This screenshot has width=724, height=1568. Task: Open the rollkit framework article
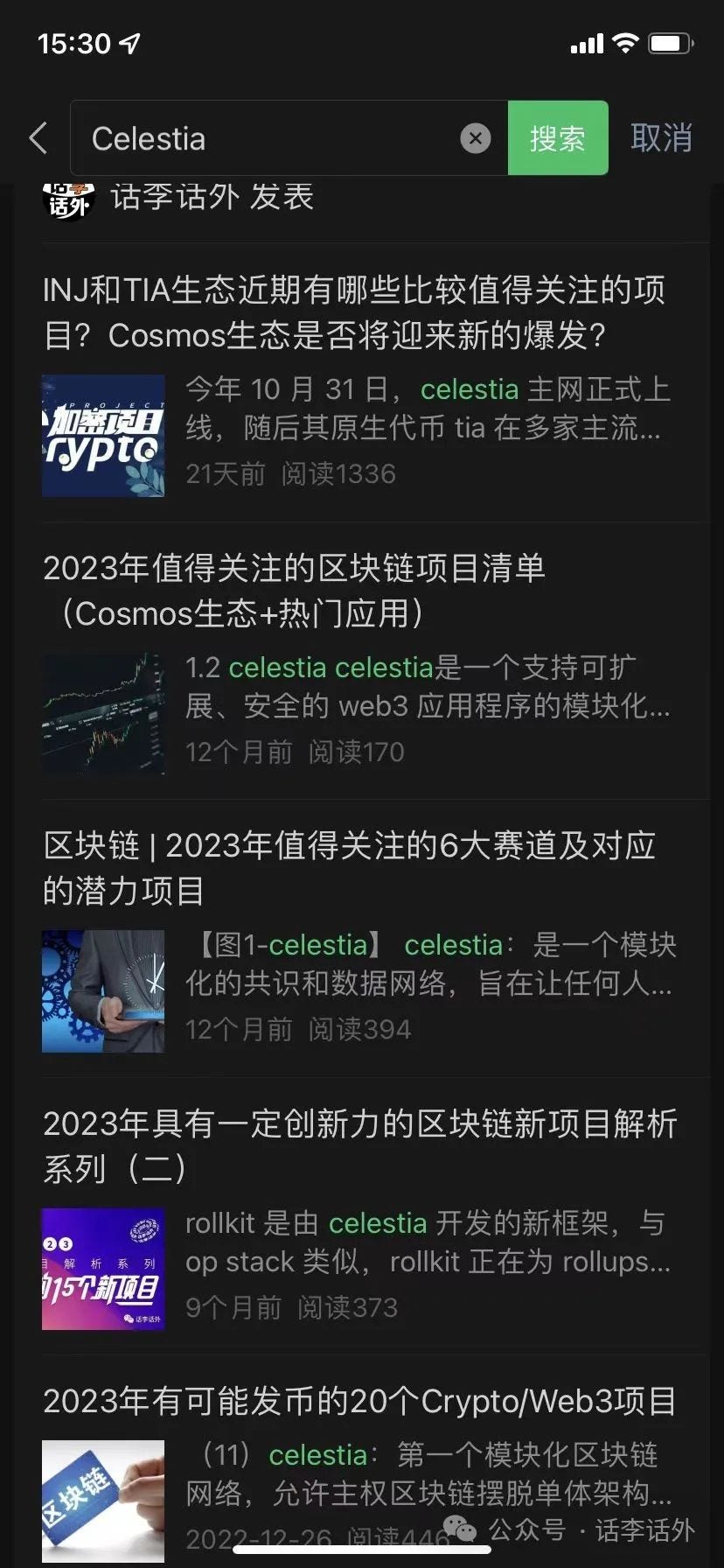tap(360, 1146)
